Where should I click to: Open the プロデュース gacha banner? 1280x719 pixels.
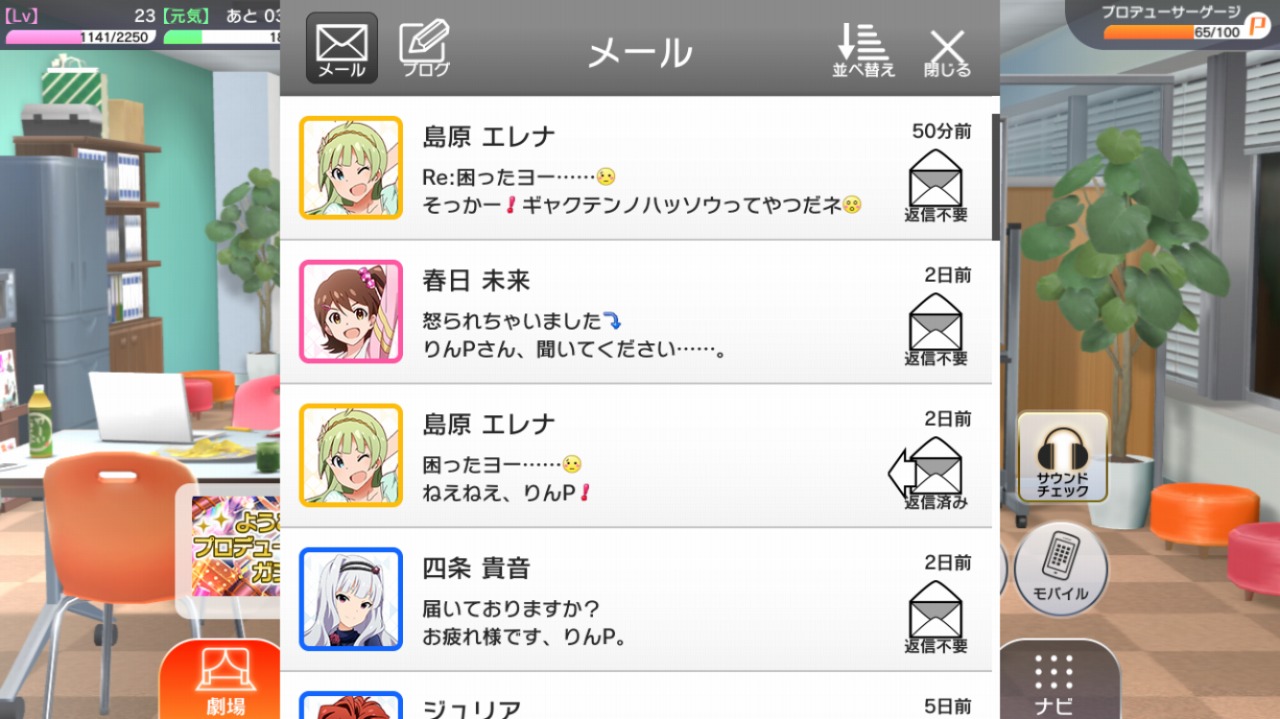point(232,545)
